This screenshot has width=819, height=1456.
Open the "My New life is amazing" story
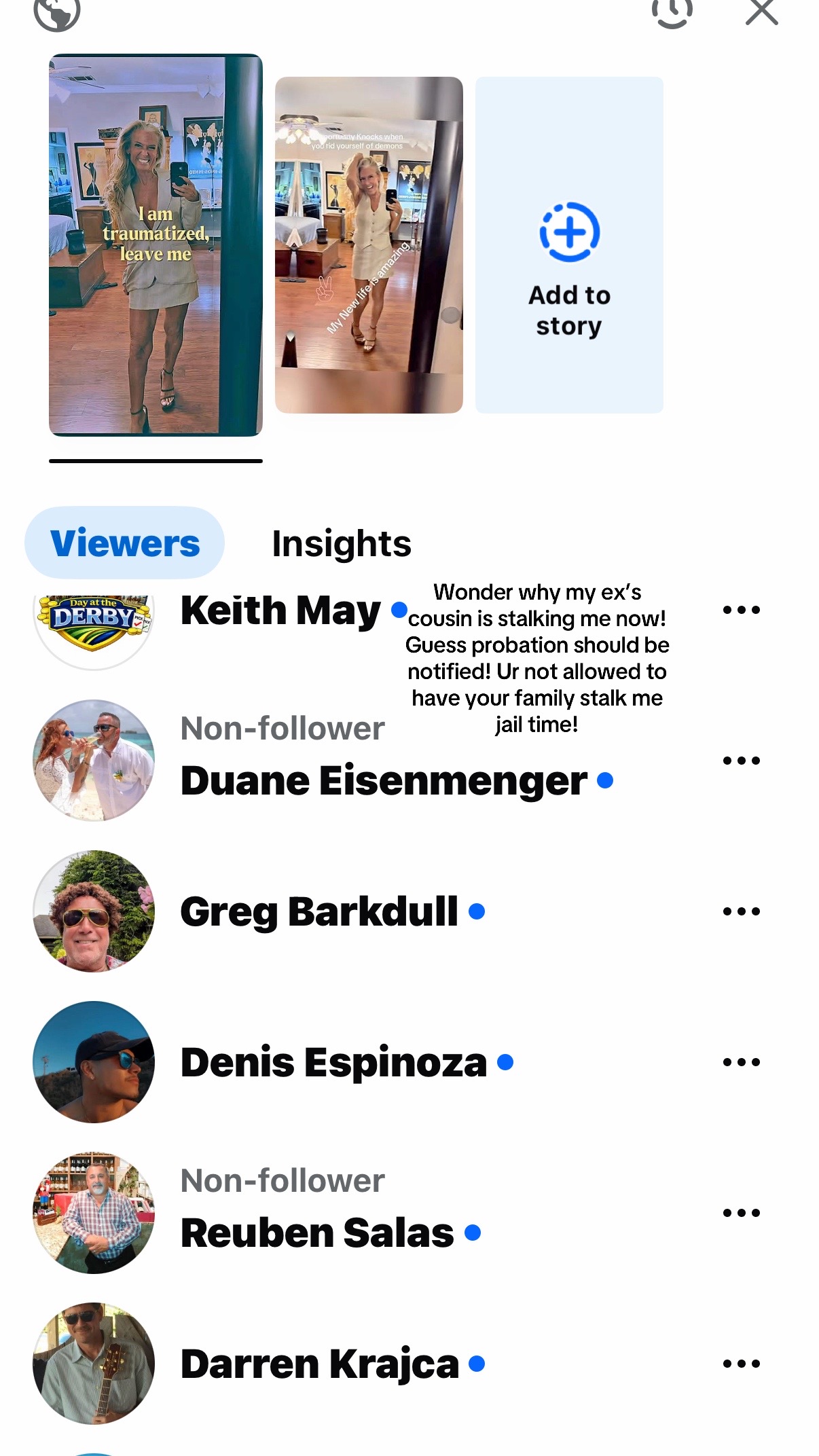[369, 244]
